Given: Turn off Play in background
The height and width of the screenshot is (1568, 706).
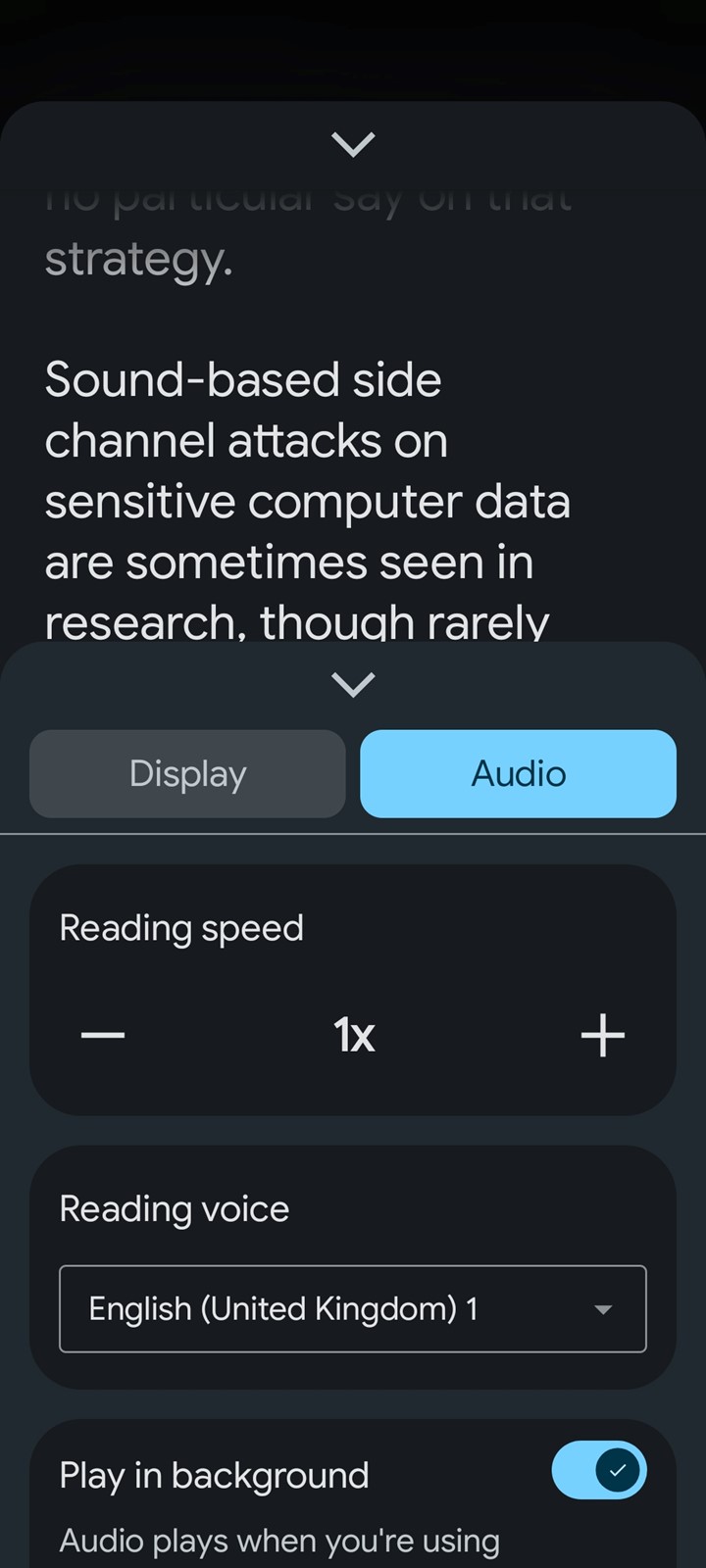Looking at the screenshot, I should point(599,1470).
